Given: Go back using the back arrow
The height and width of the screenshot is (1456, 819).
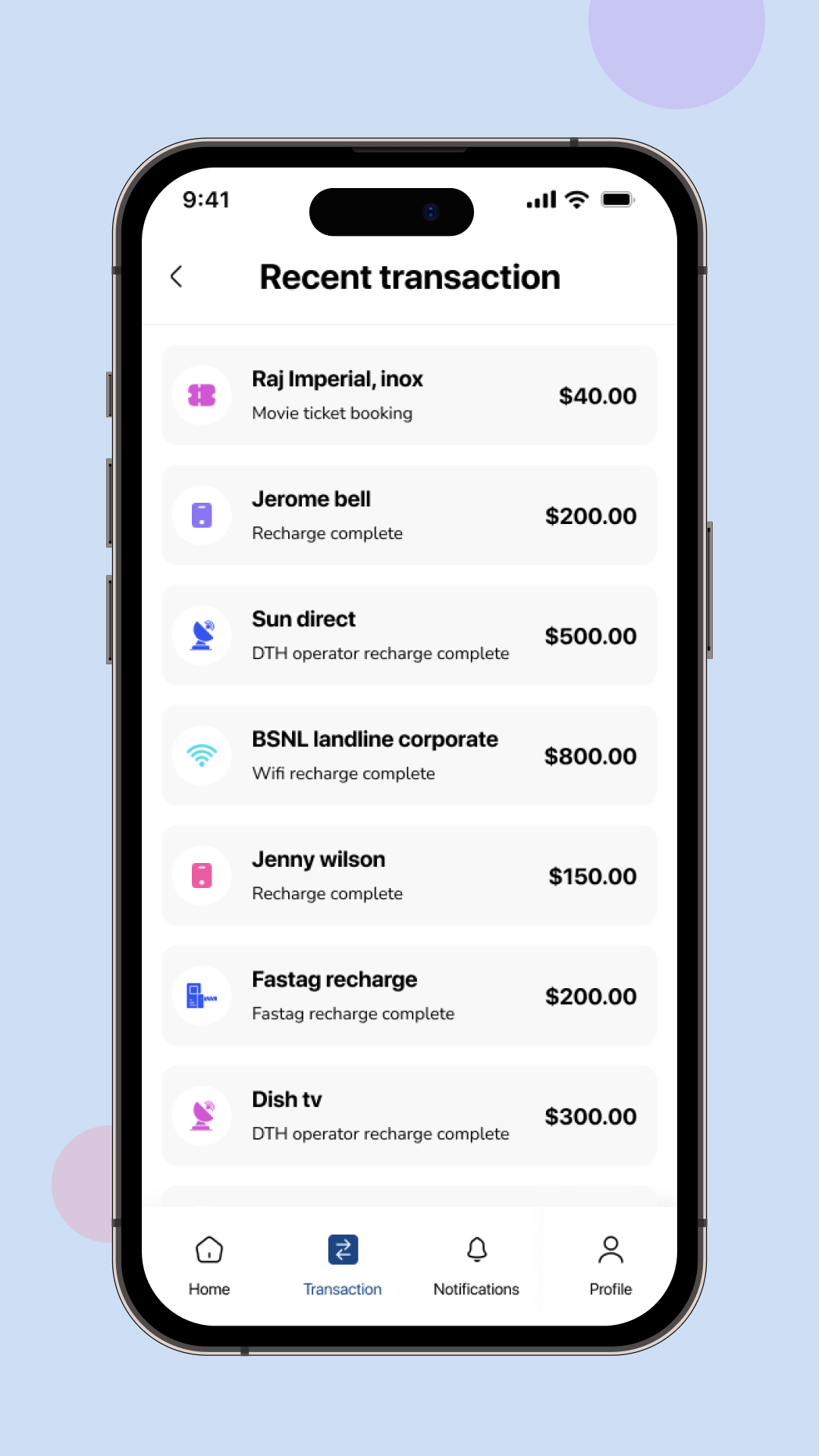Looking at the screenshot, I should 177,277.
